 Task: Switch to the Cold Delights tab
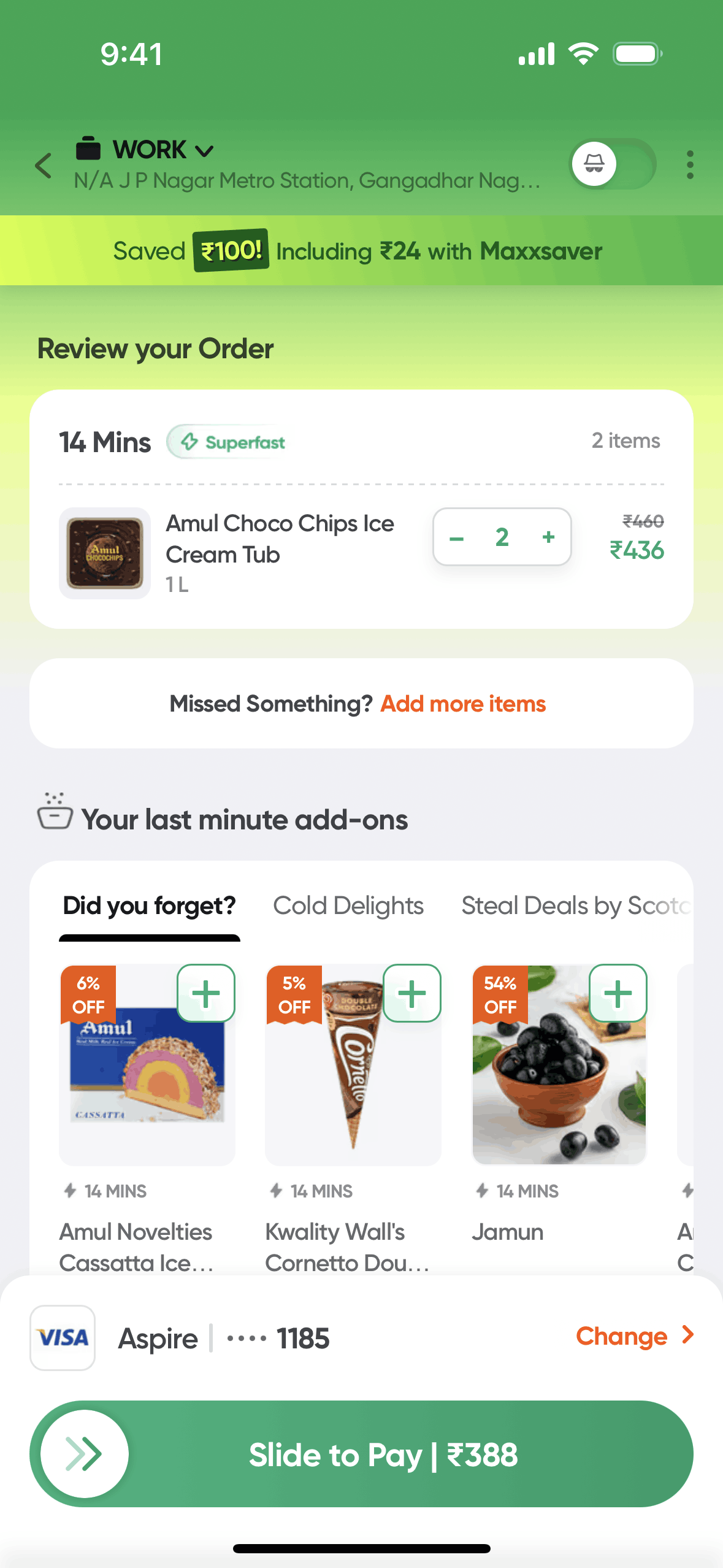pos(348,905)
